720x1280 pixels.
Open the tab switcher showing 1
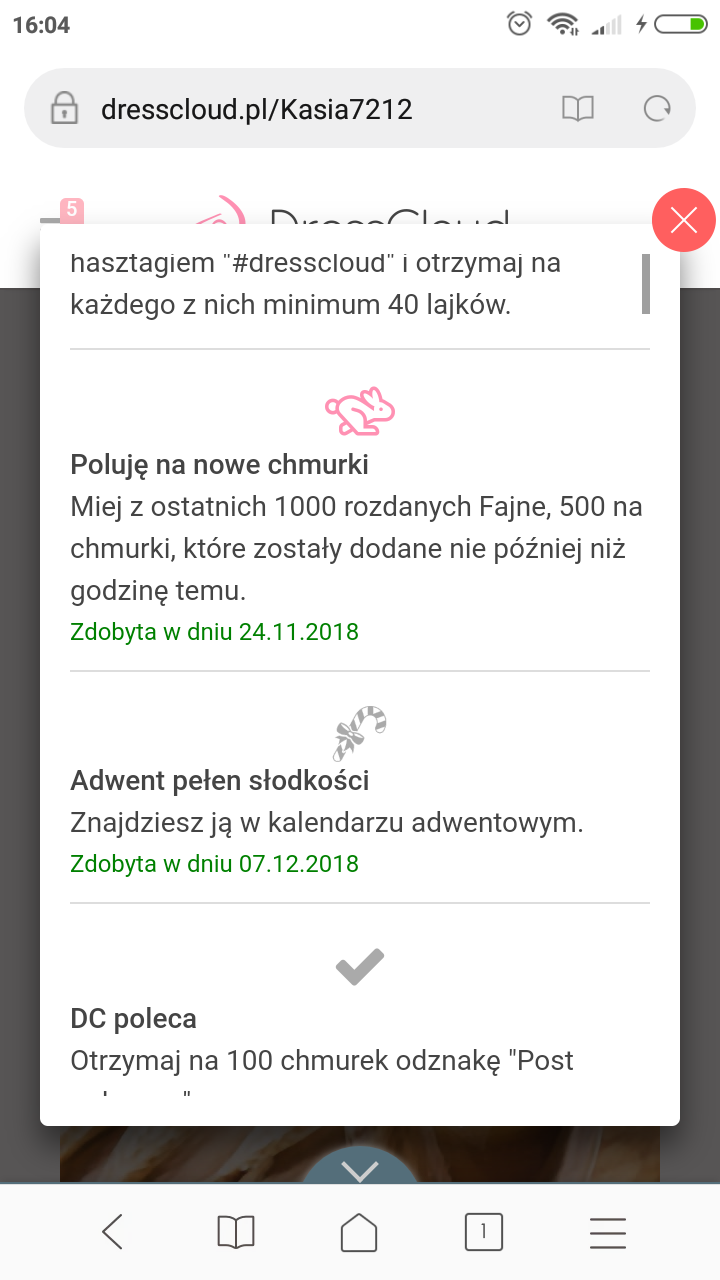coord(483,1232)
